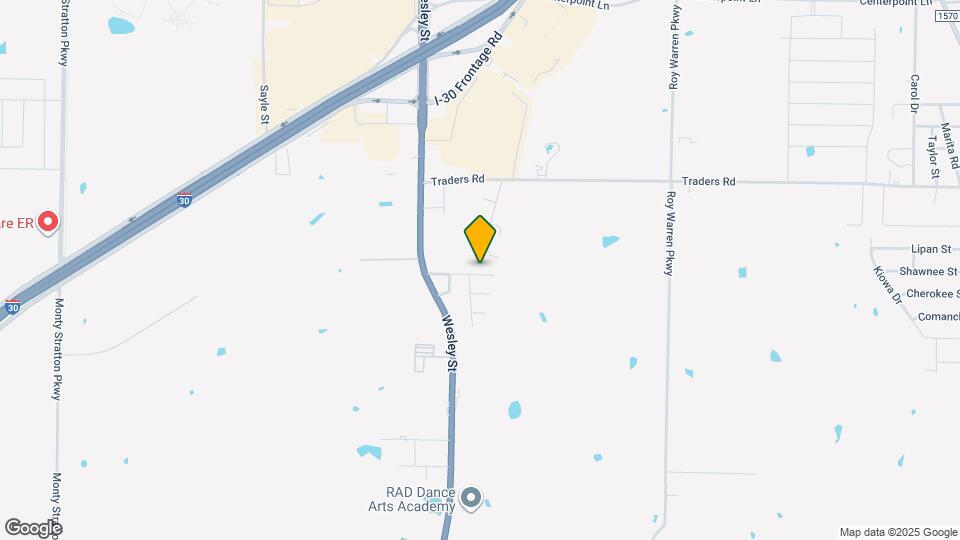Open the RAD Dance Arts Academy place pin
The width and height of the screenshot is (960, 540).
[472, 497]
